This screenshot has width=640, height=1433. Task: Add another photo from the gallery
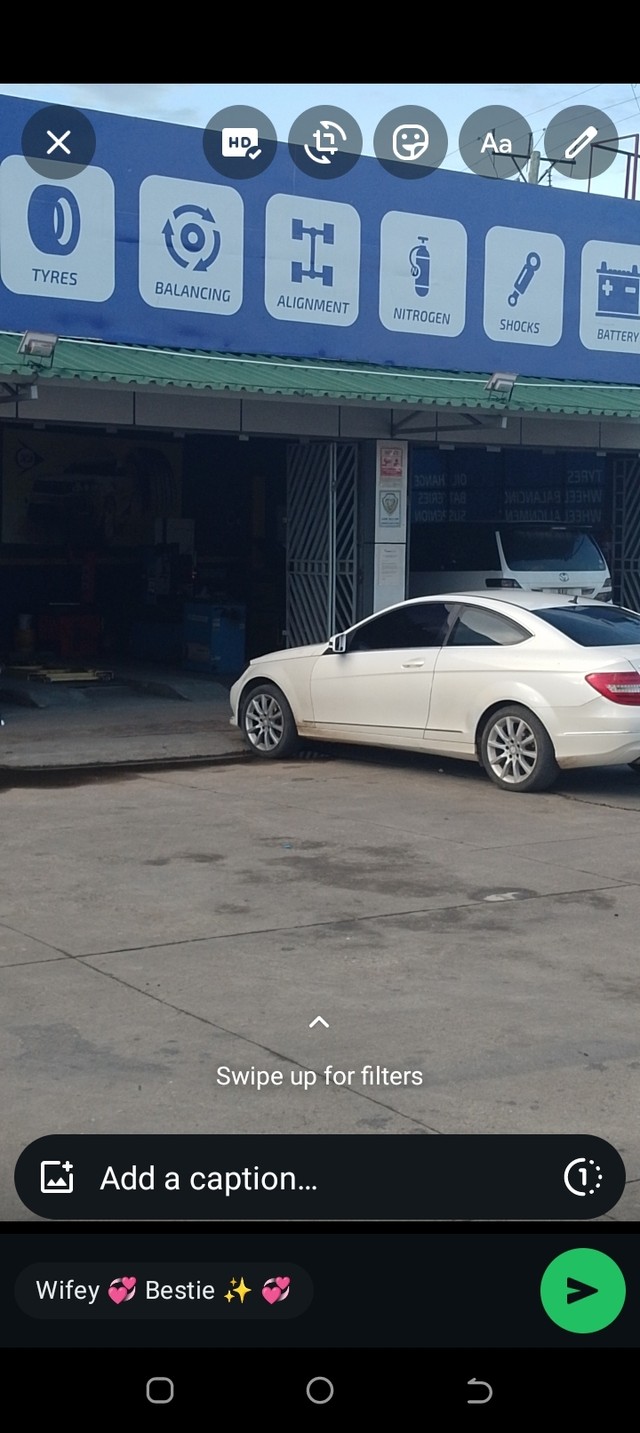(57, 1177)
